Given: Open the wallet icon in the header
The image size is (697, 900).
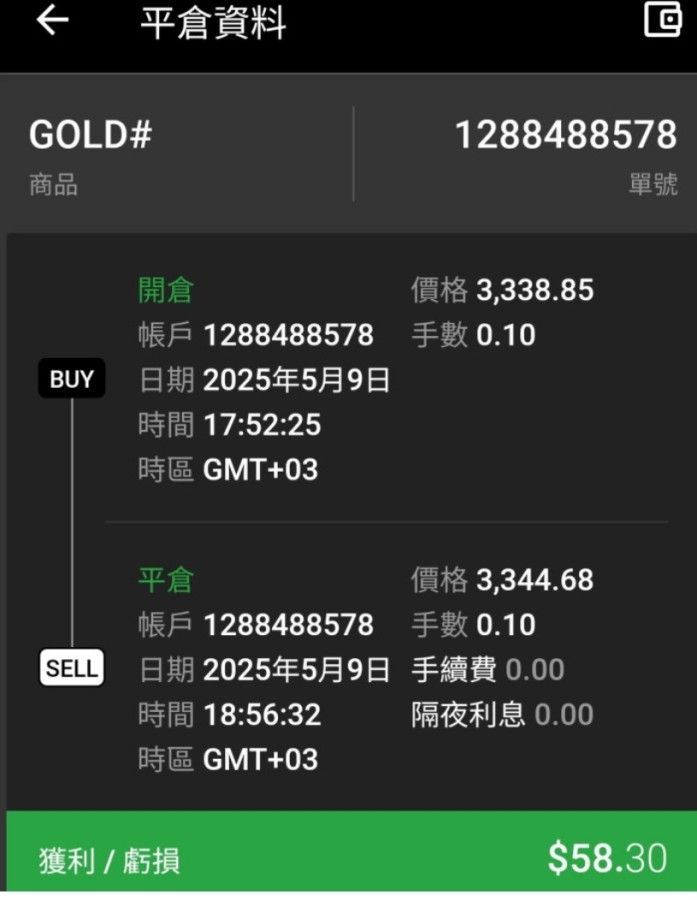Looking at the screenshot, I should point(661,20).
